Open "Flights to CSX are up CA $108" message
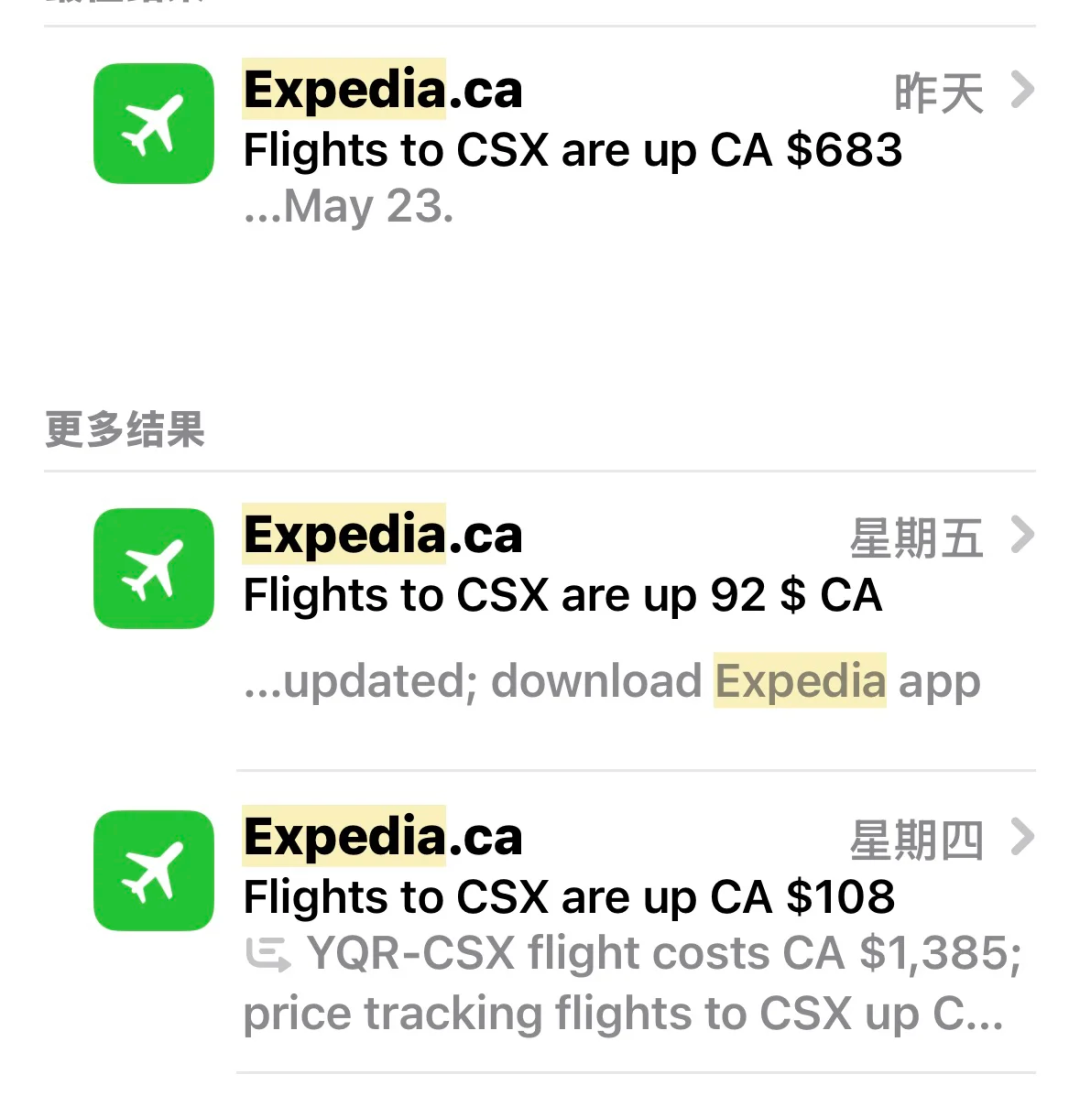The width and height of the screenshot is (1080, 1096). pos(567,897)
